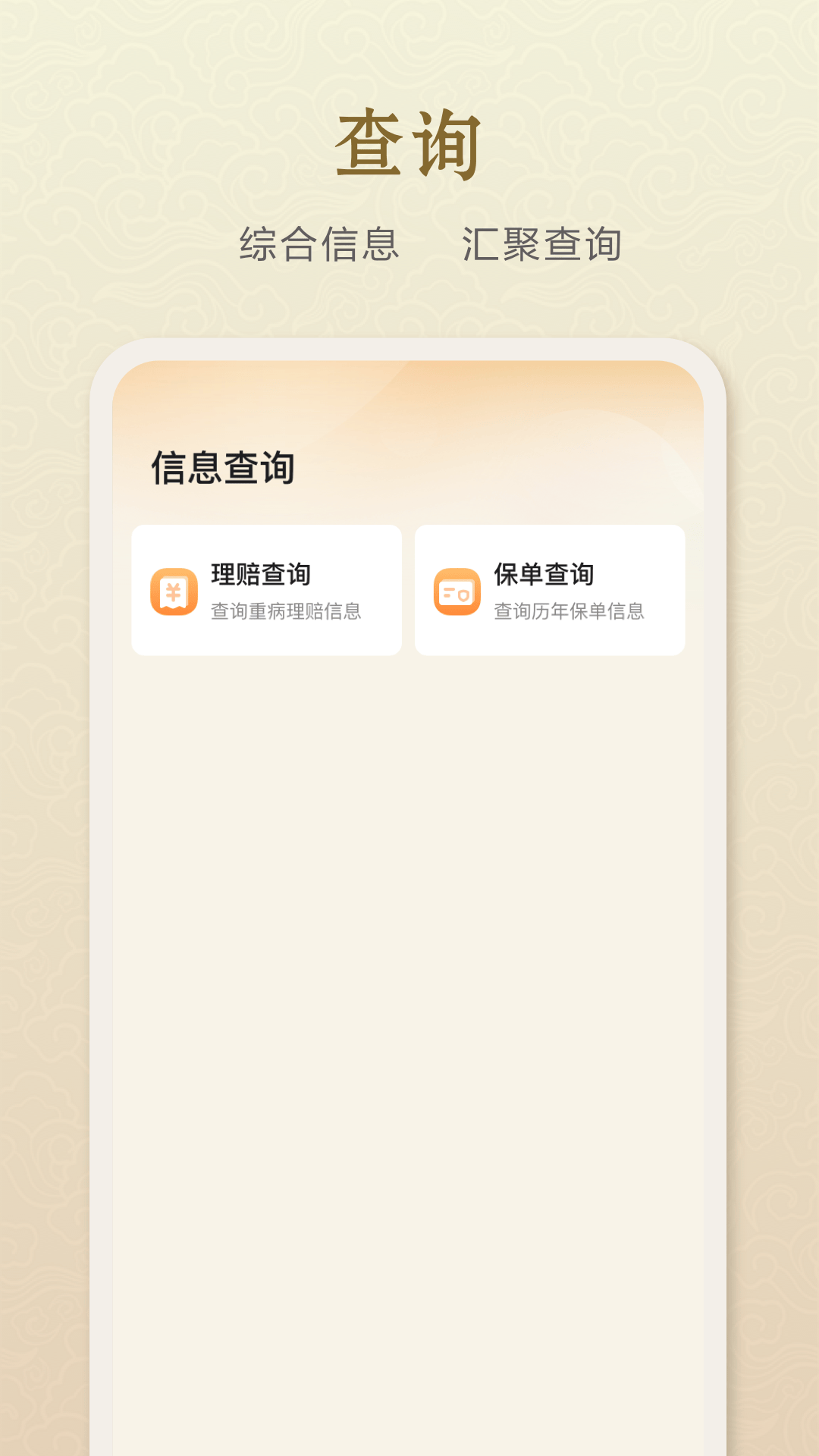Click the 查询历年保单信息 subtitle link
This screenshot has height=1456, width=819.
pyautogui.click(x=570, y=612)
